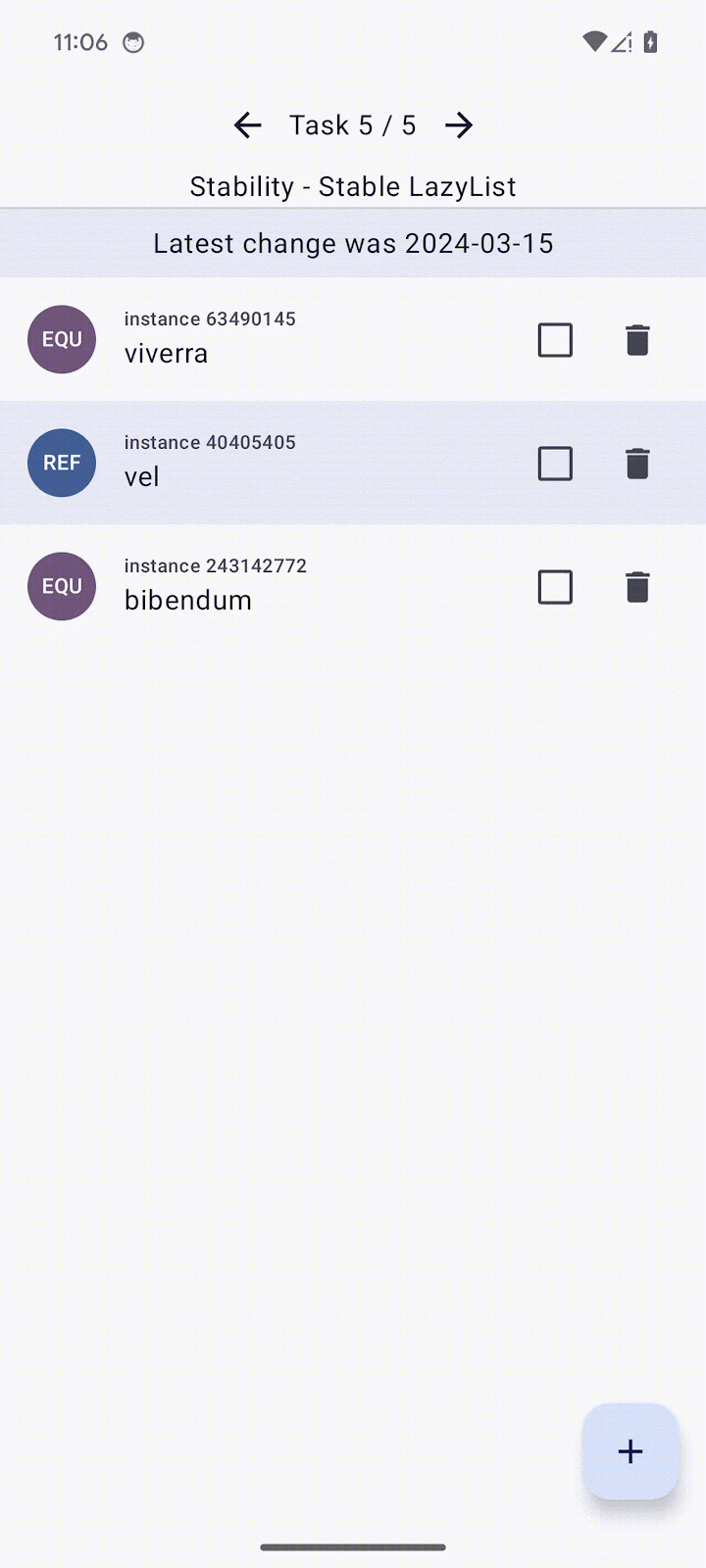Tap the Task 5 / 5 title
This screenshot has width=706, height=1568.
click(x=353, y=124)
